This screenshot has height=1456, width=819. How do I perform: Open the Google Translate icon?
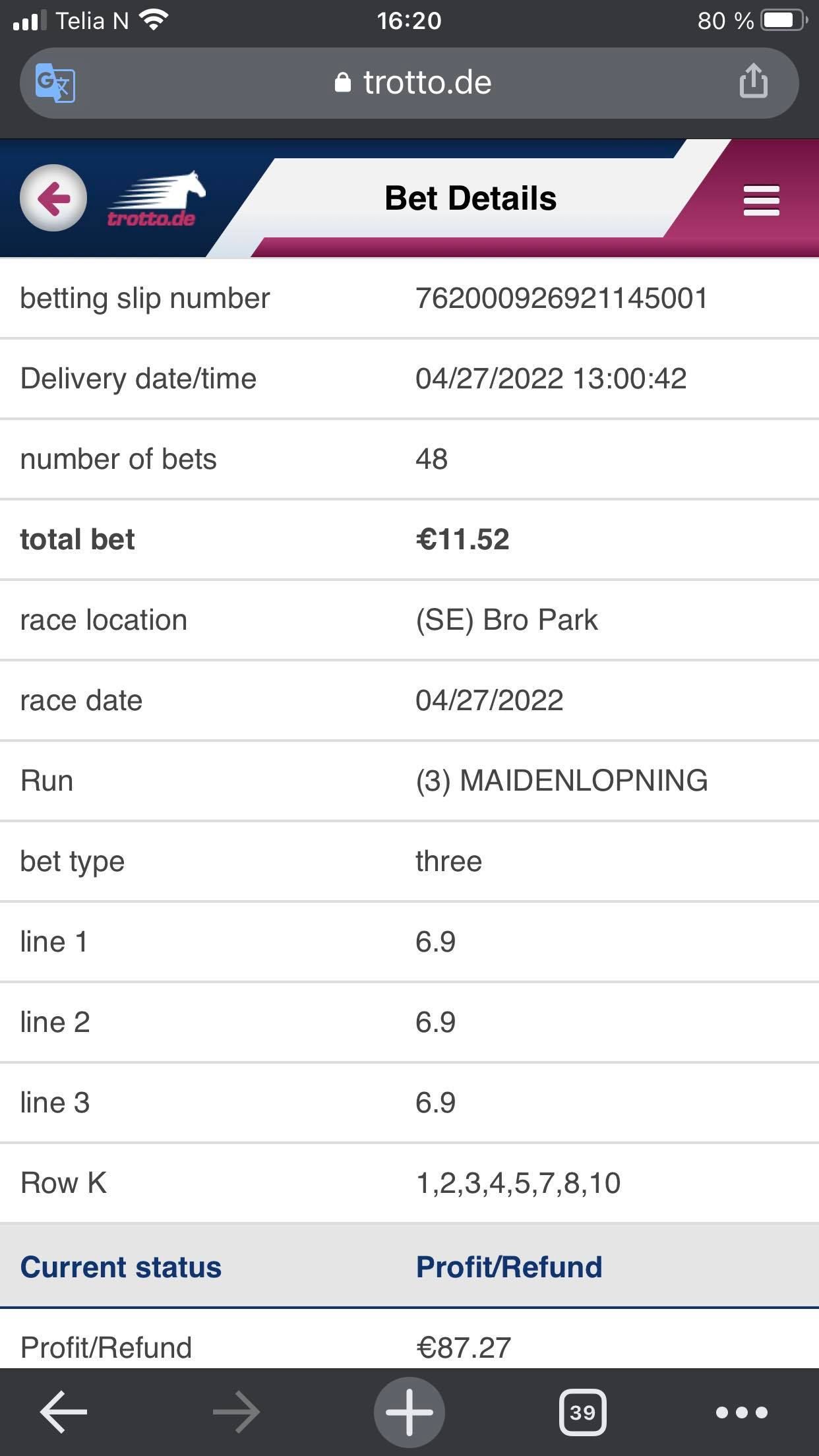[x=55, y=82]
